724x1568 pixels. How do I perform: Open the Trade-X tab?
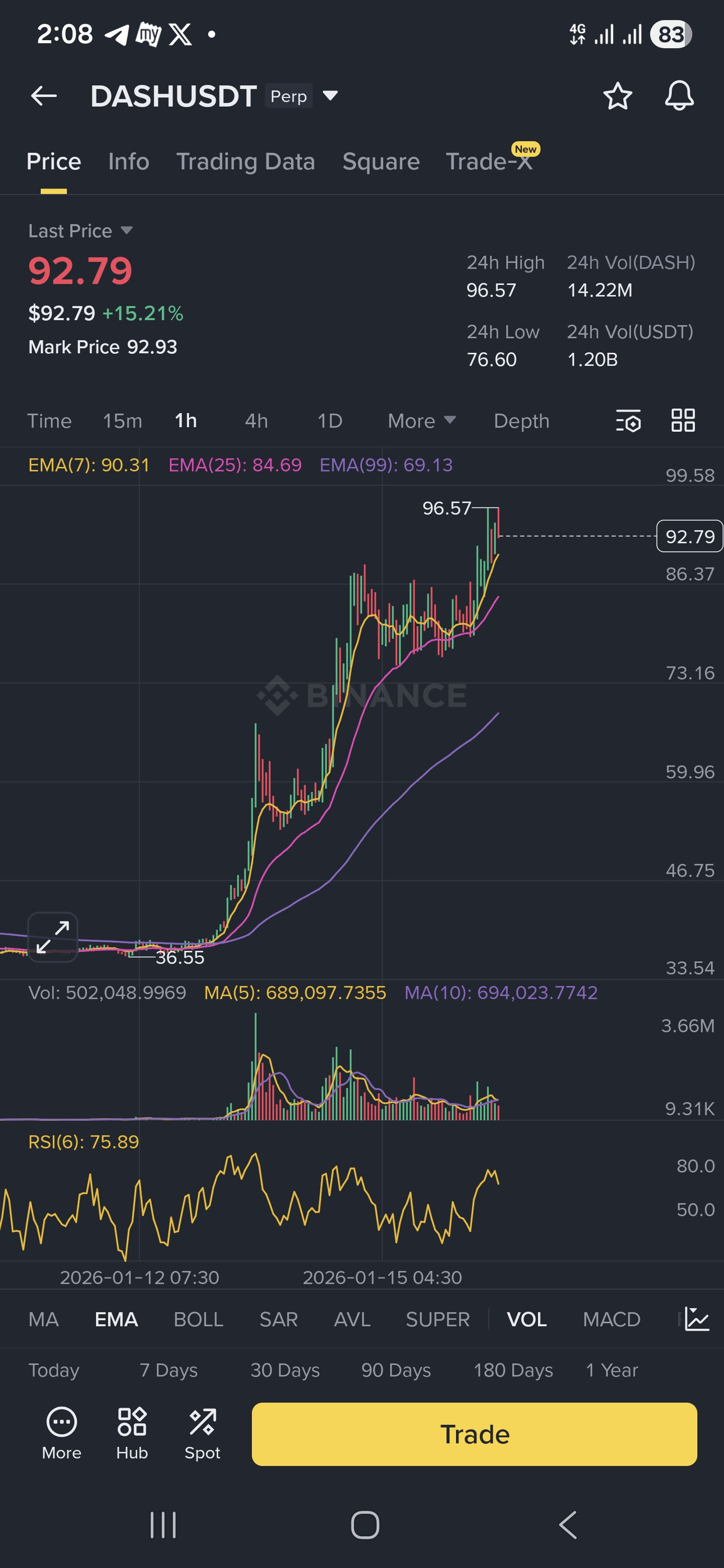coord(489,161)
